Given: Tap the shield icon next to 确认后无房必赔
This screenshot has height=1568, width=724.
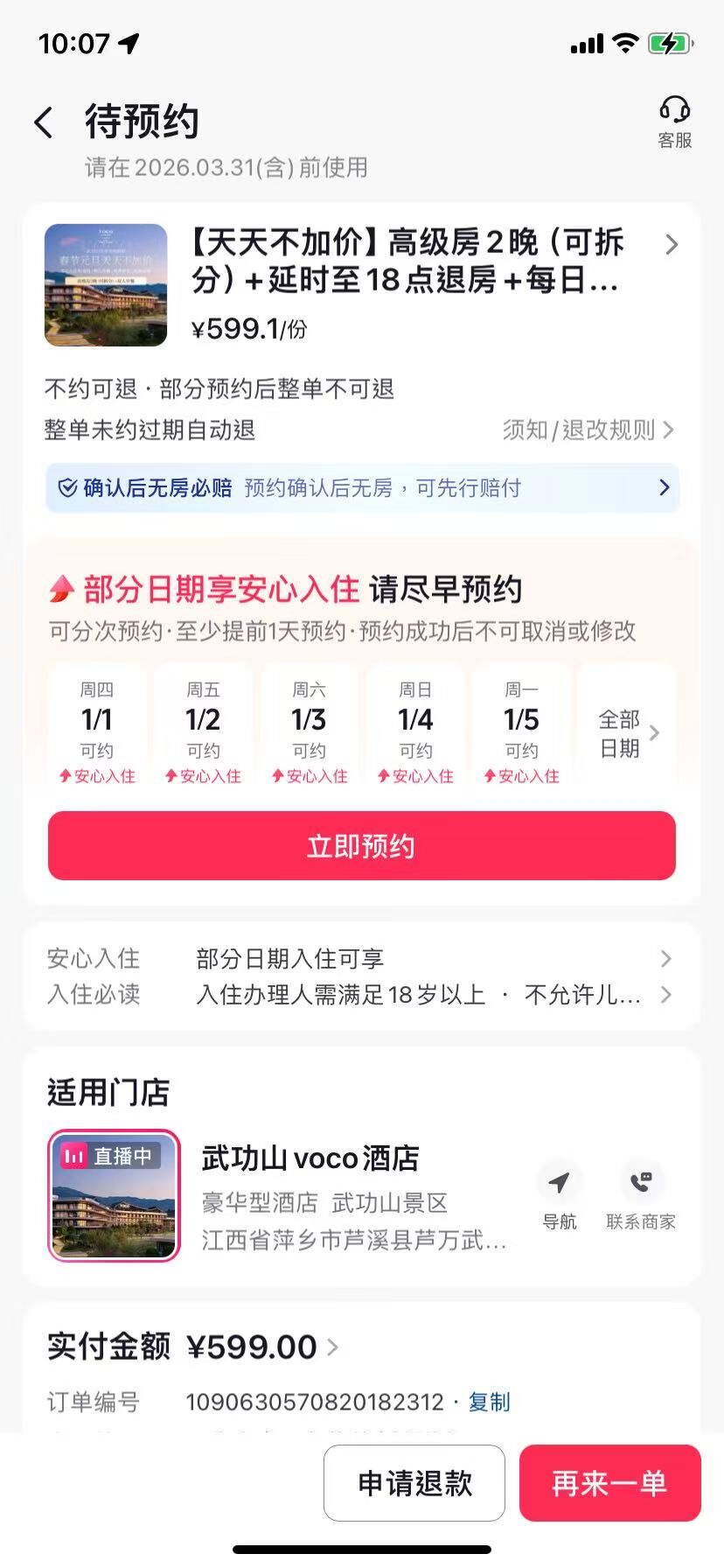Looking at the screenshot, I should (68, 487).
